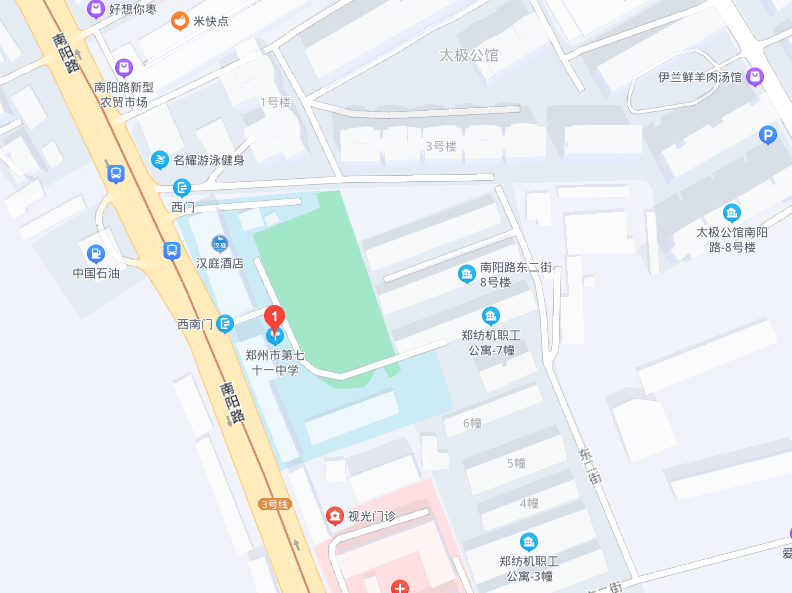Select the 西门 gate marker
The width and height of the screenshot is (792, 593).
(181, 187)
